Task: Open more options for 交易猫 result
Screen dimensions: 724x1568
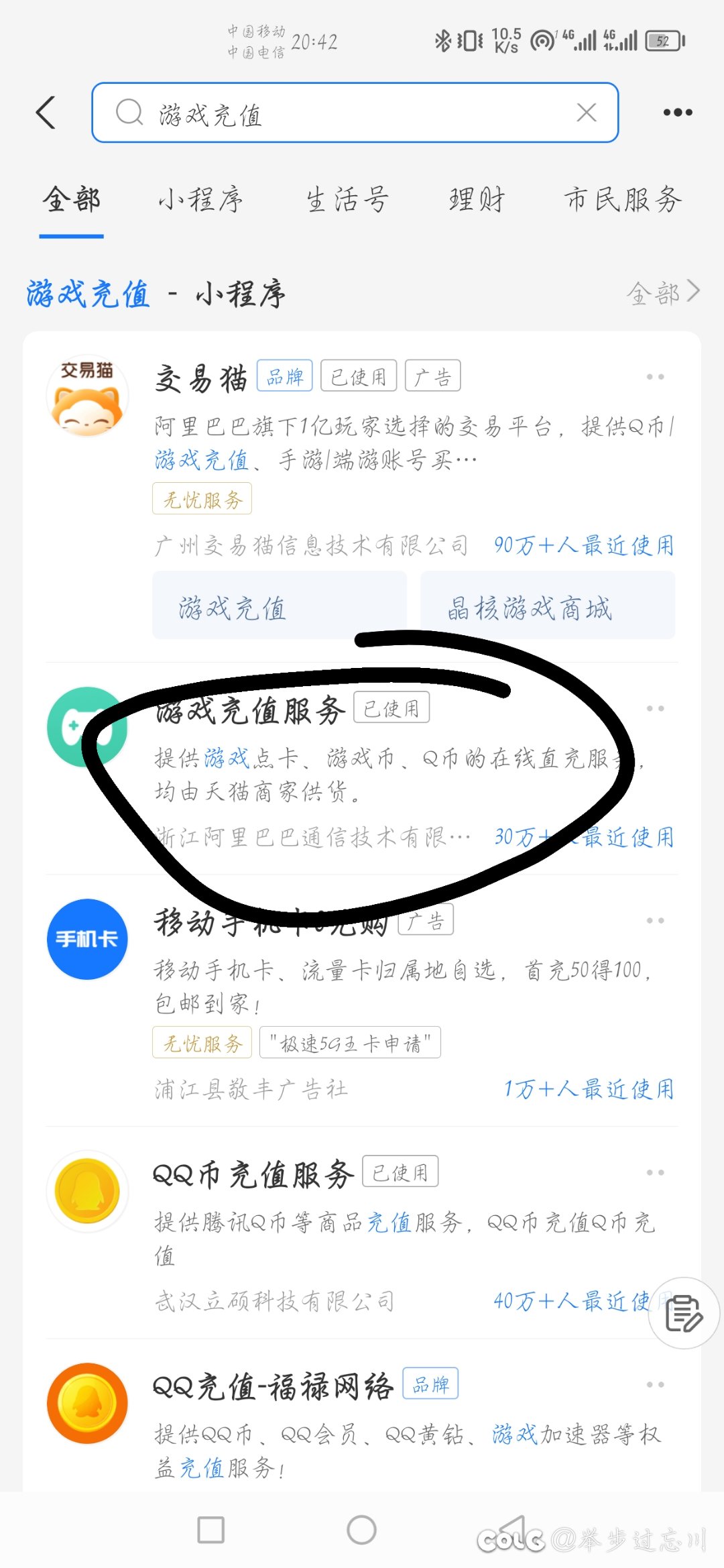Action: [x=655, y=377]
